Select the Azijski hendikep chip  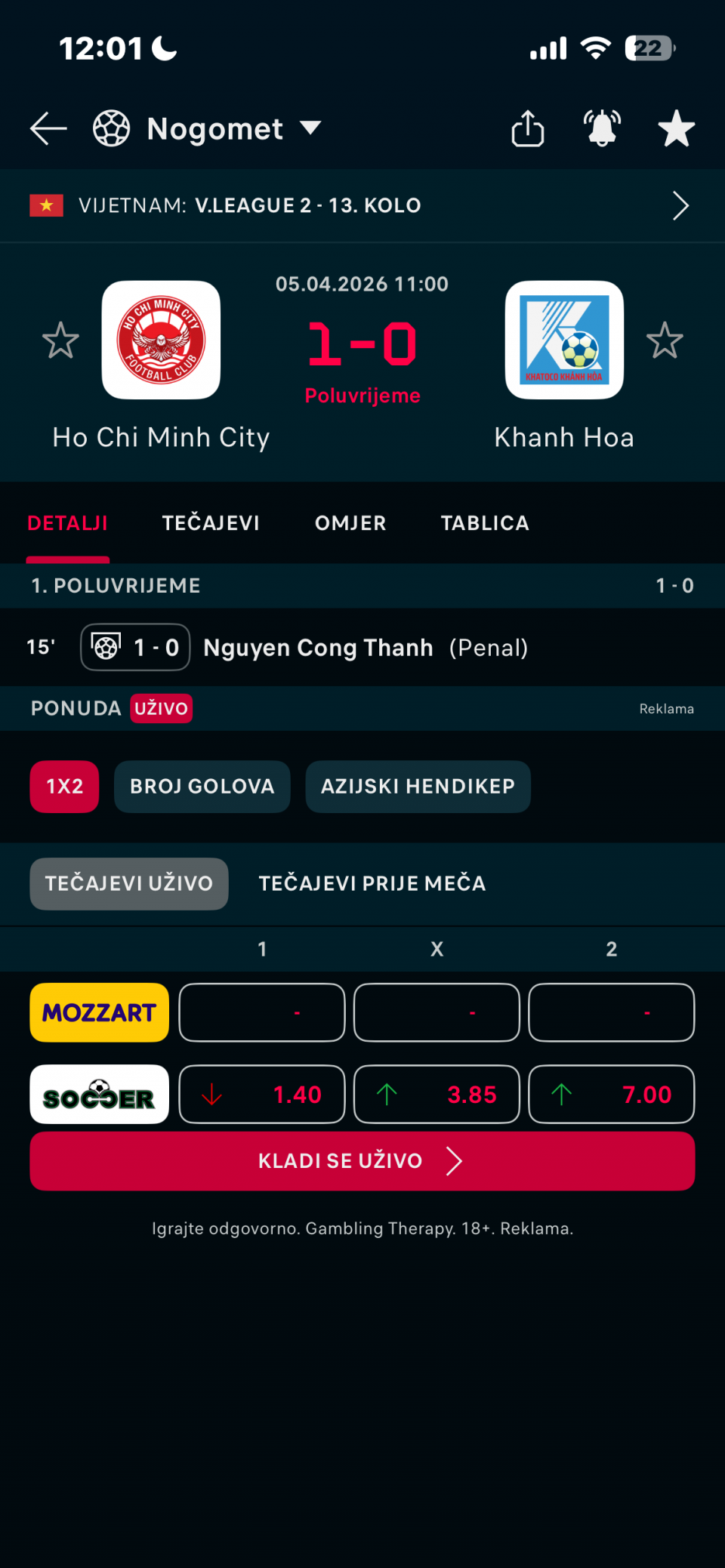click(x=418, y=787)
